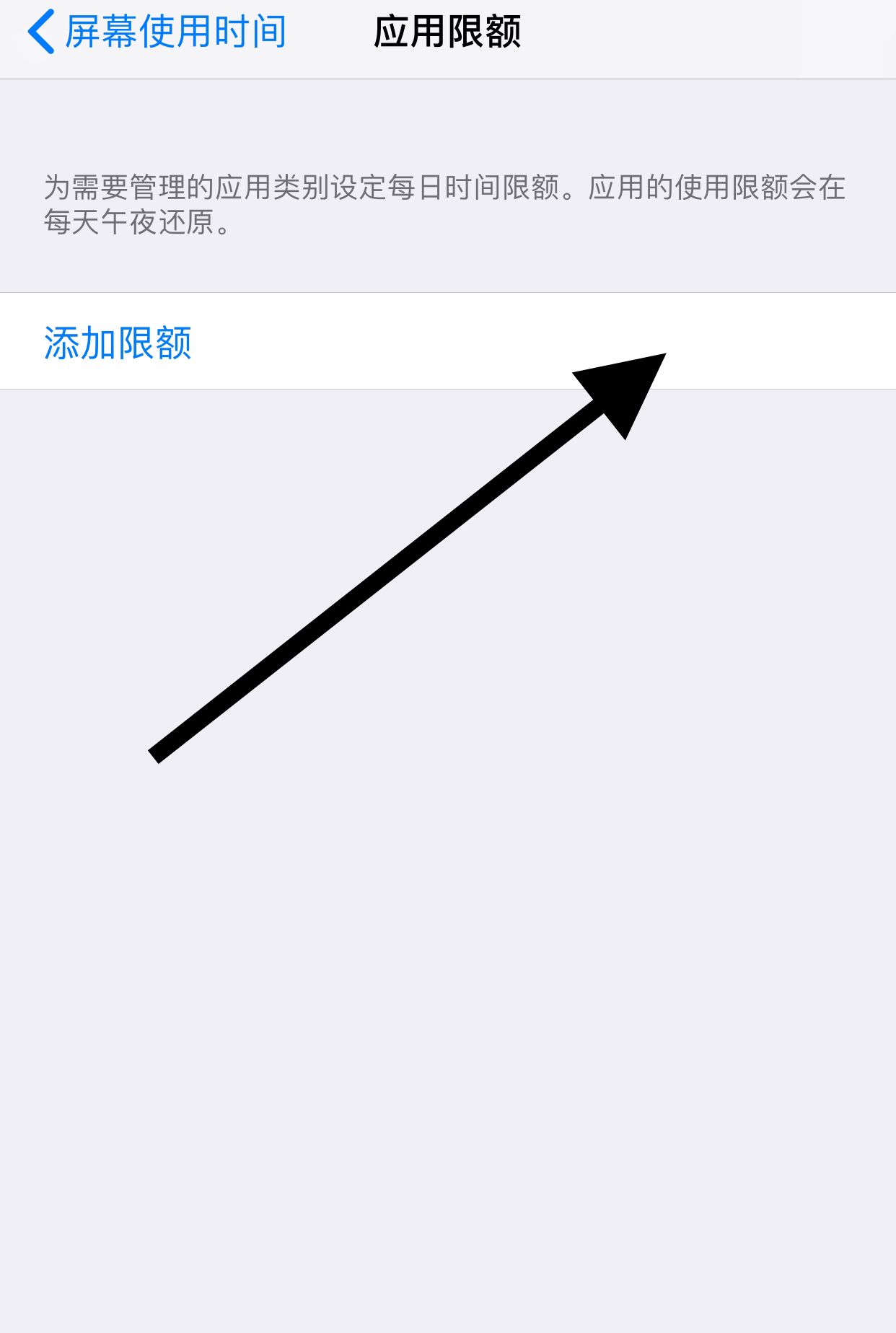
Task: Go back to 屏幕使用时间
Action: tap(157, 32)
